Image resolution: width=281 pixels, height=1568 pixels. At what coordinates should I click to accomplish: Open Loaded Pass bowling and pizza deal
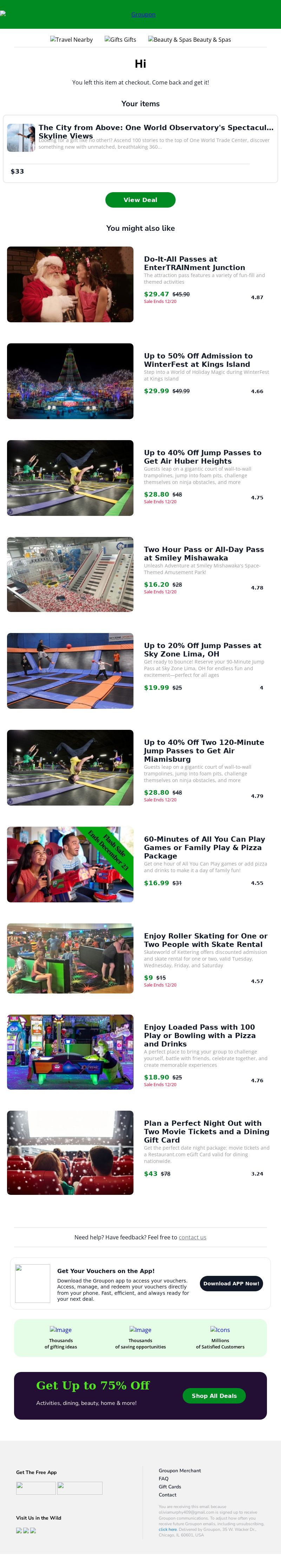[199, 1035]
